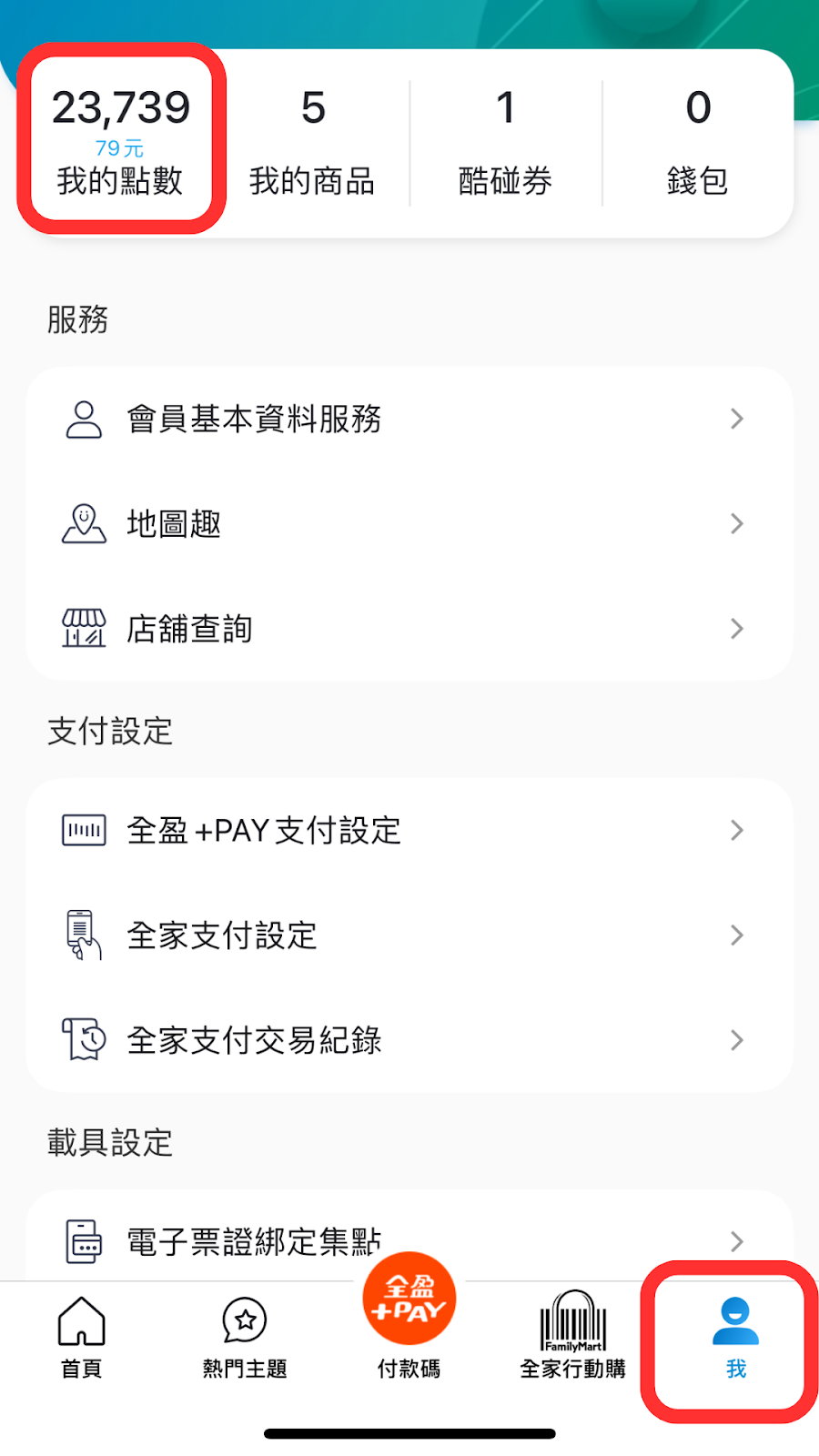Open 電子票證綁定集點

tap(409, 1240)
